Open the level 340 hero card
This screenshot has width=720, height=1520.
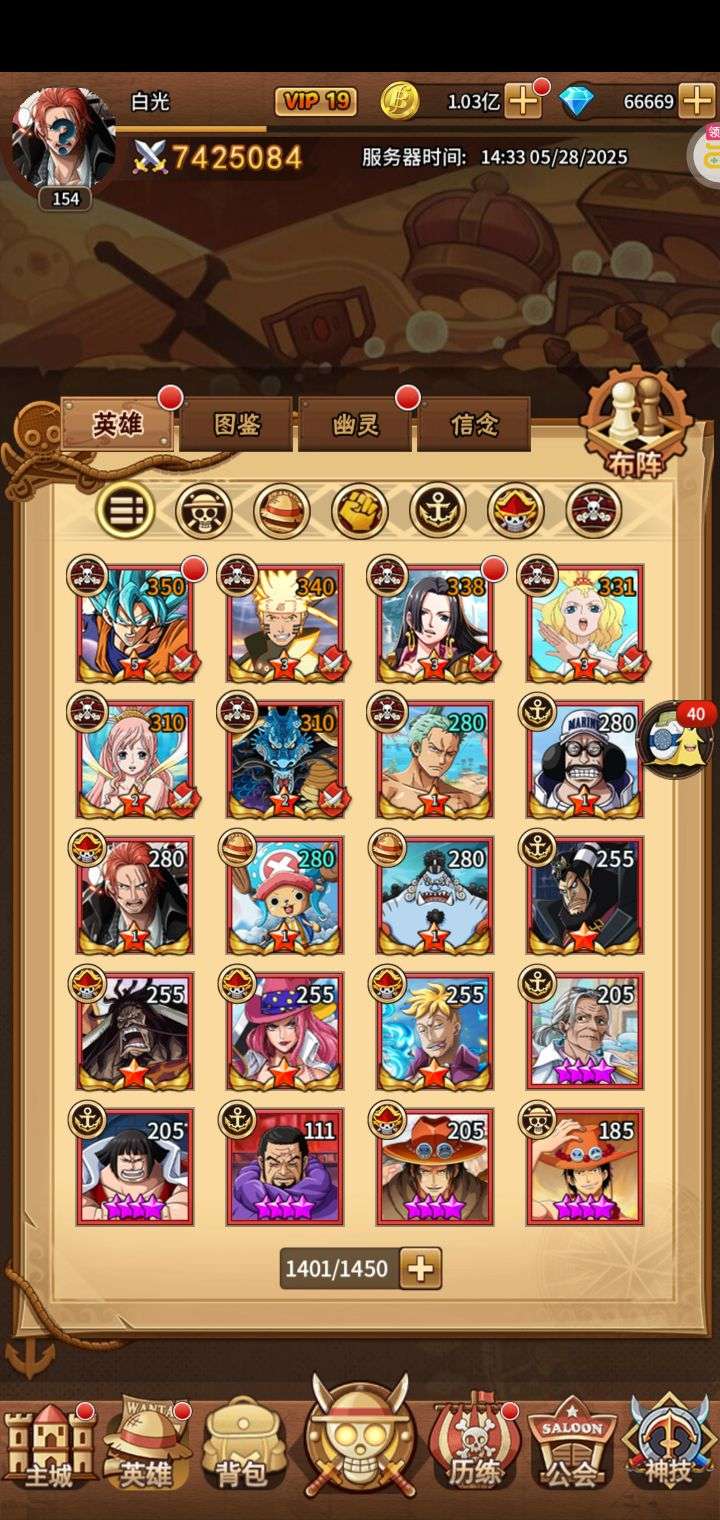point(285,623)
